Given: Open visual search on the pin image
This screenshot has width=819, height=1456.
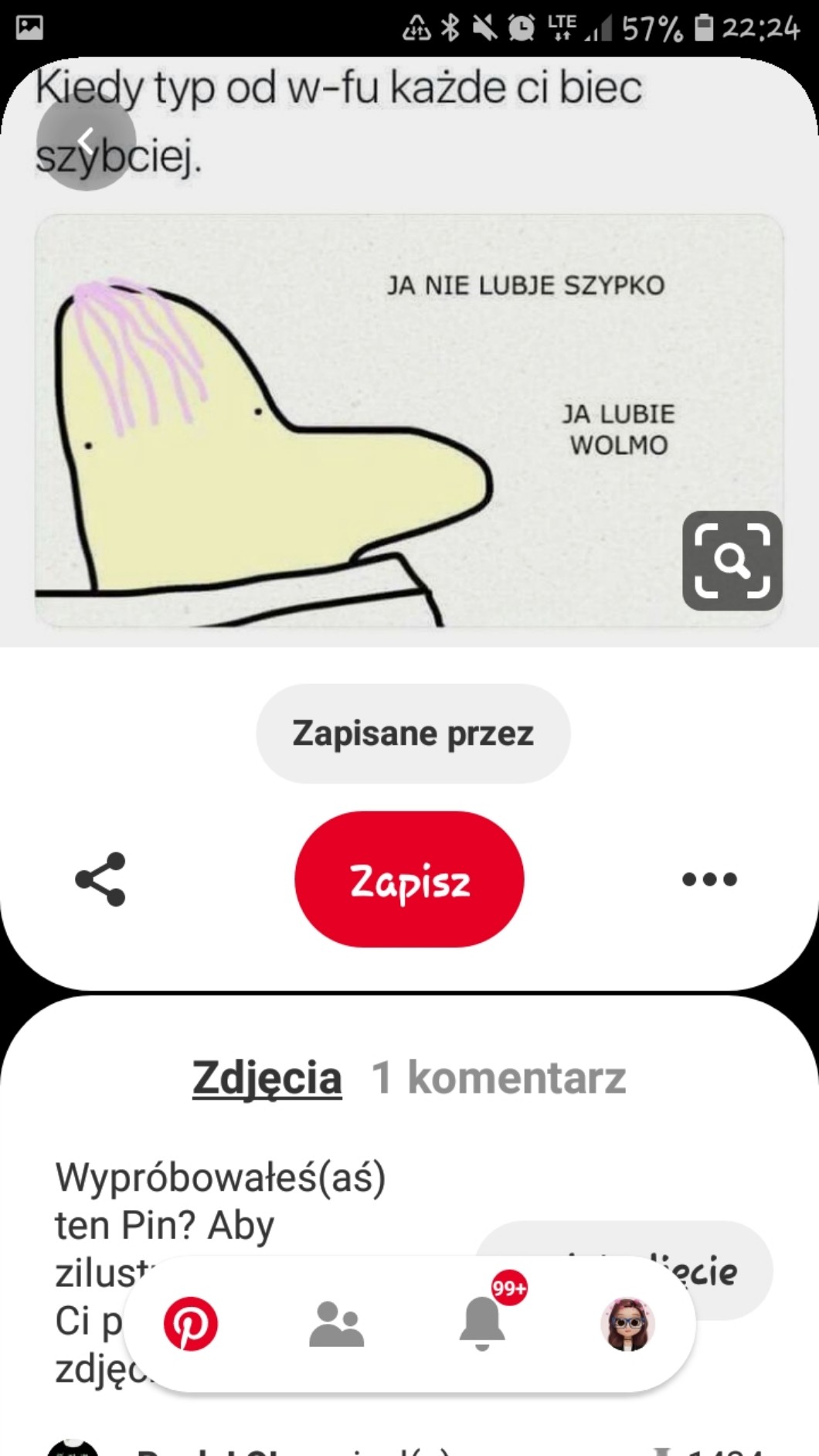Looking at the screenshot, I should pyautogui.click(x=732, y=560).
